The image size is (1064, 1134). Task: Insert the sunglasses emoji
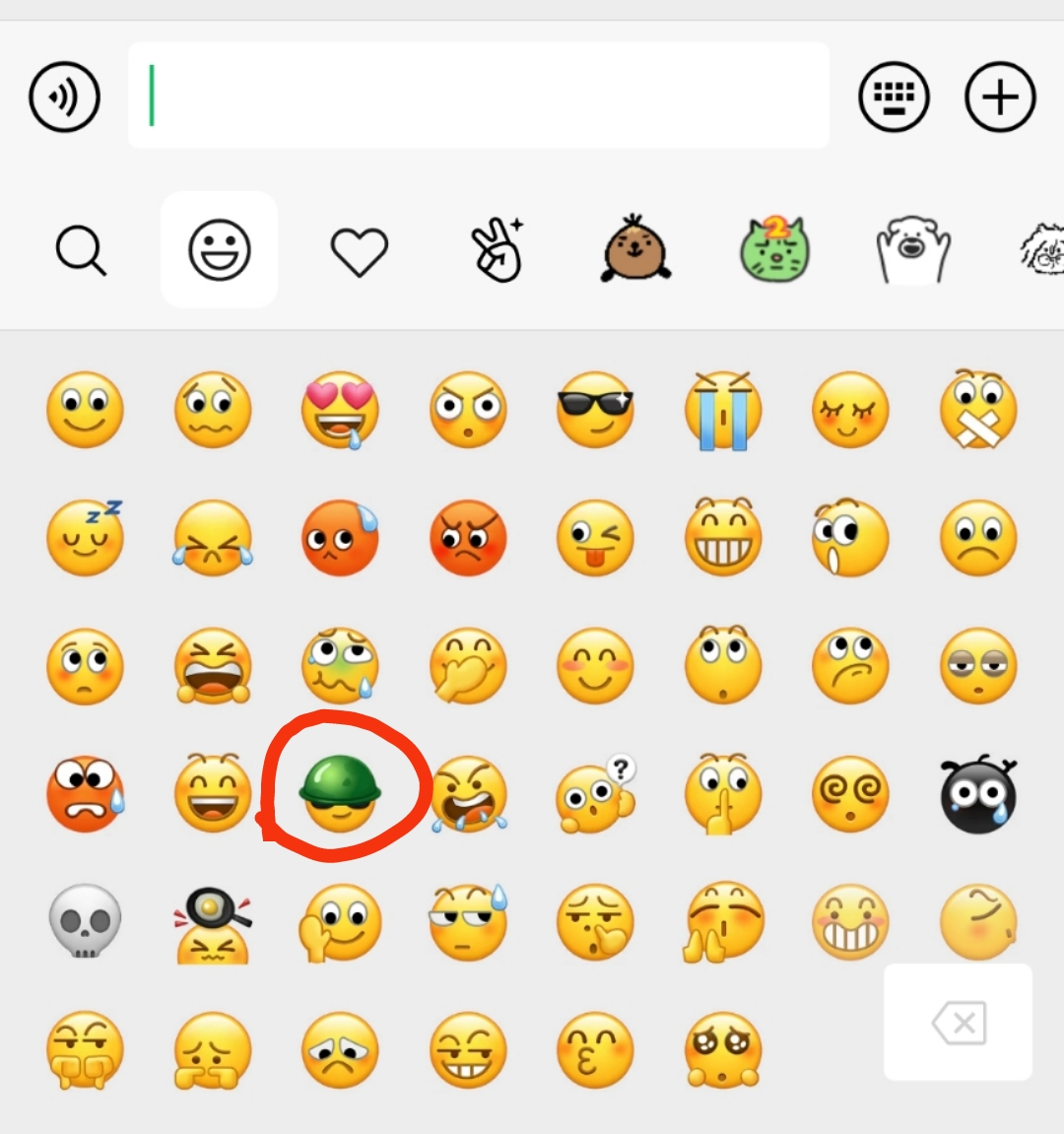[x=595, y=410]
